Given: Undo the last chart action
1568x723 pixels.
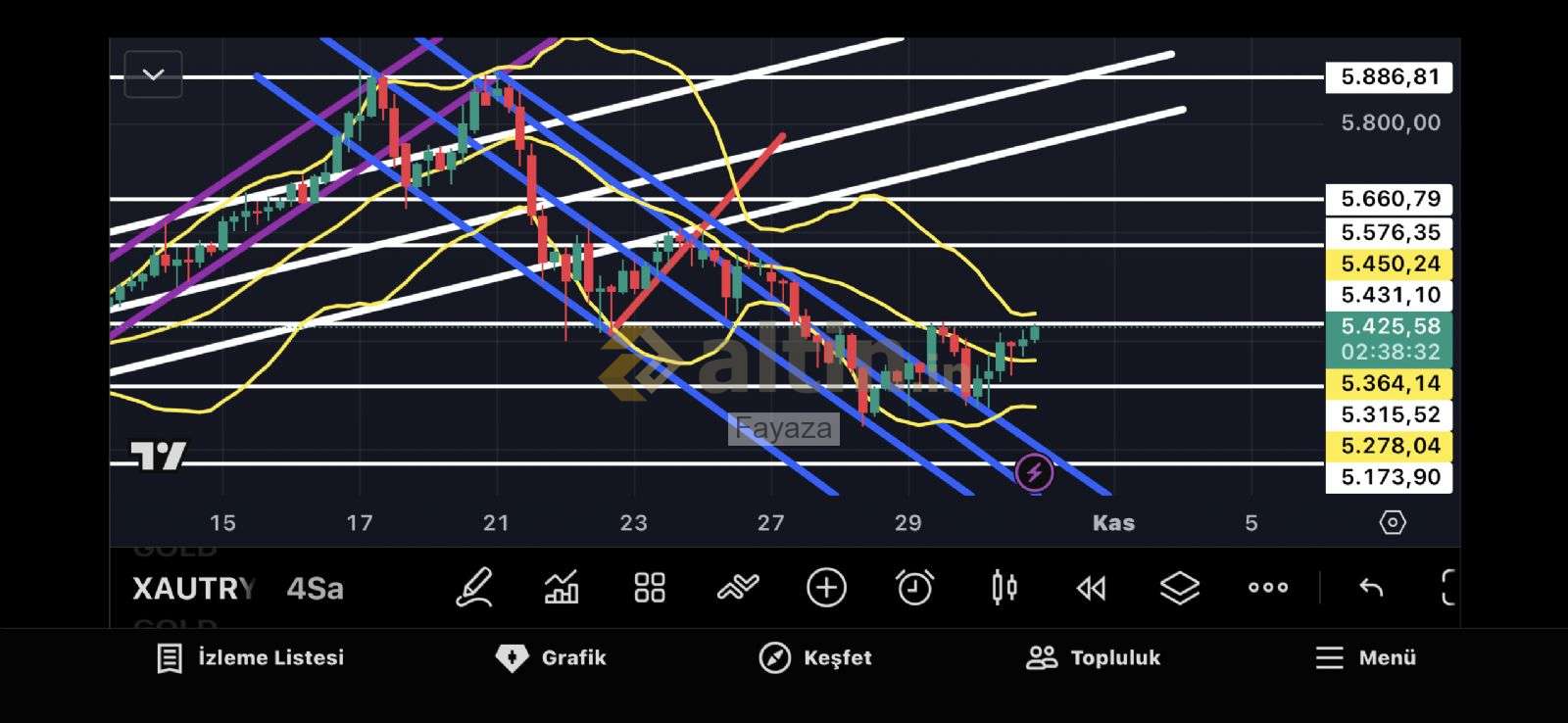Looking at the screenshot, I should pyautogui.click(x=1371, y=588).
